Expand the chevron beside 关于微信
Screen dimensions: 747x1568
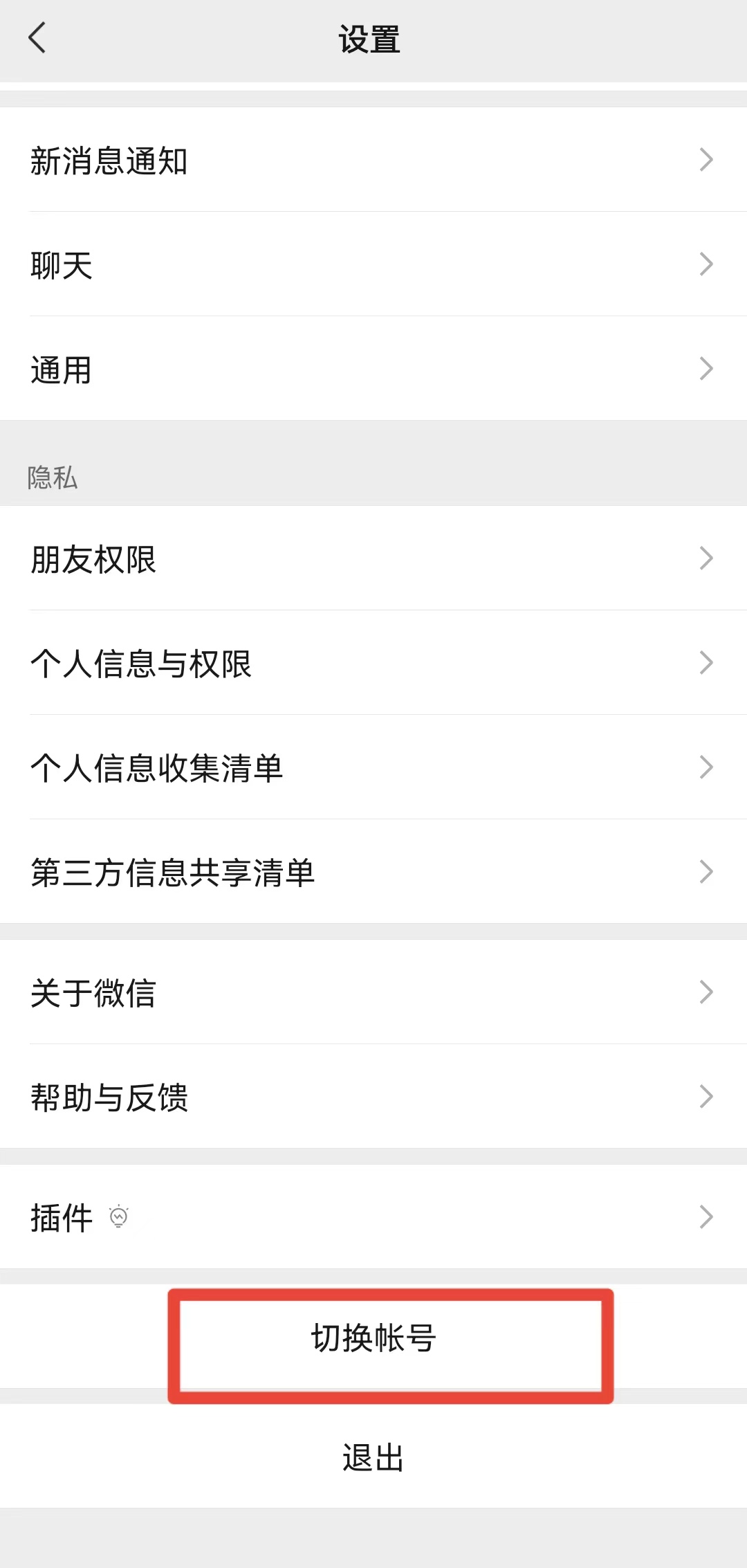[706, 993]
